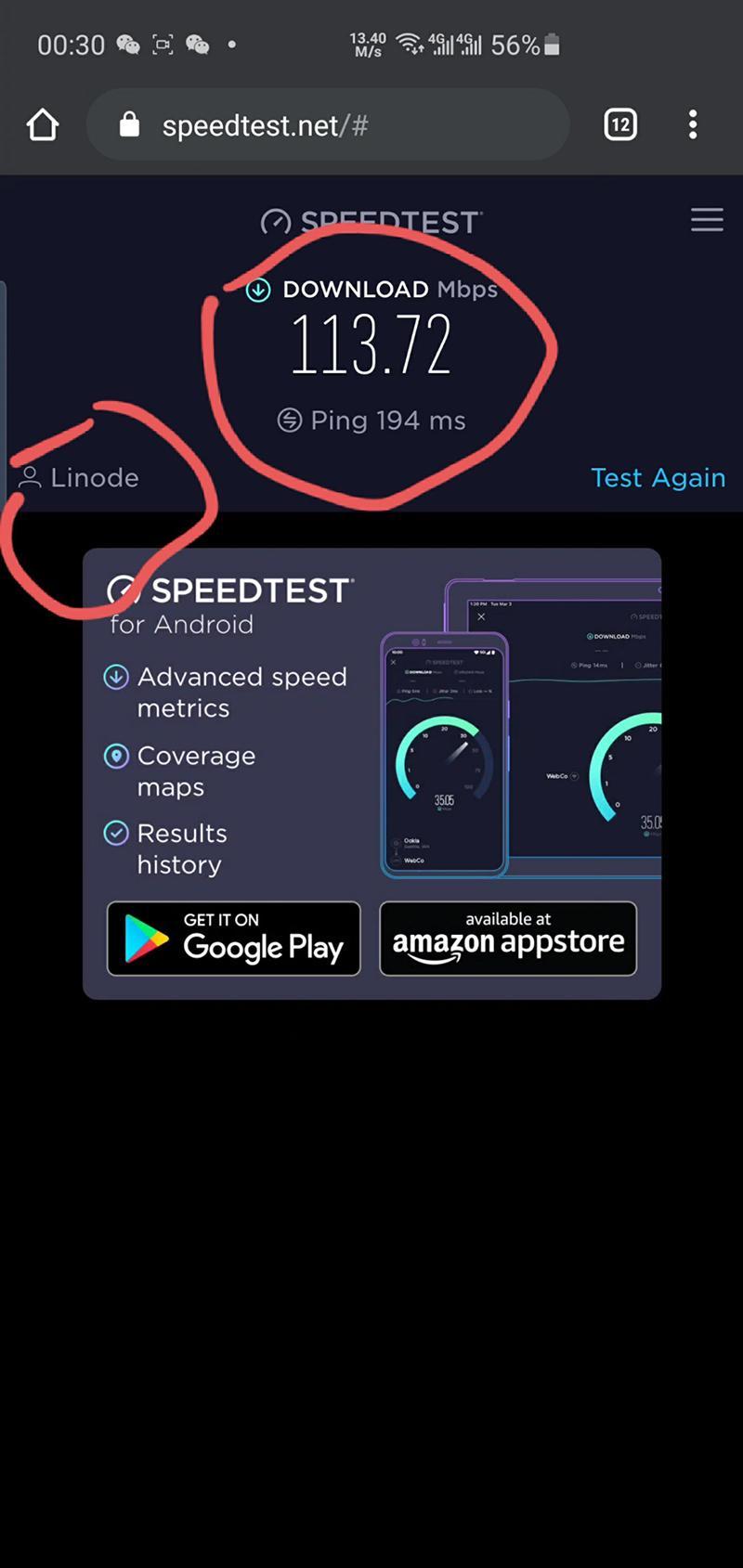
Task: Open the Speedtest hamburger menu
Action: pyautogui.click(x=707, y=220)
